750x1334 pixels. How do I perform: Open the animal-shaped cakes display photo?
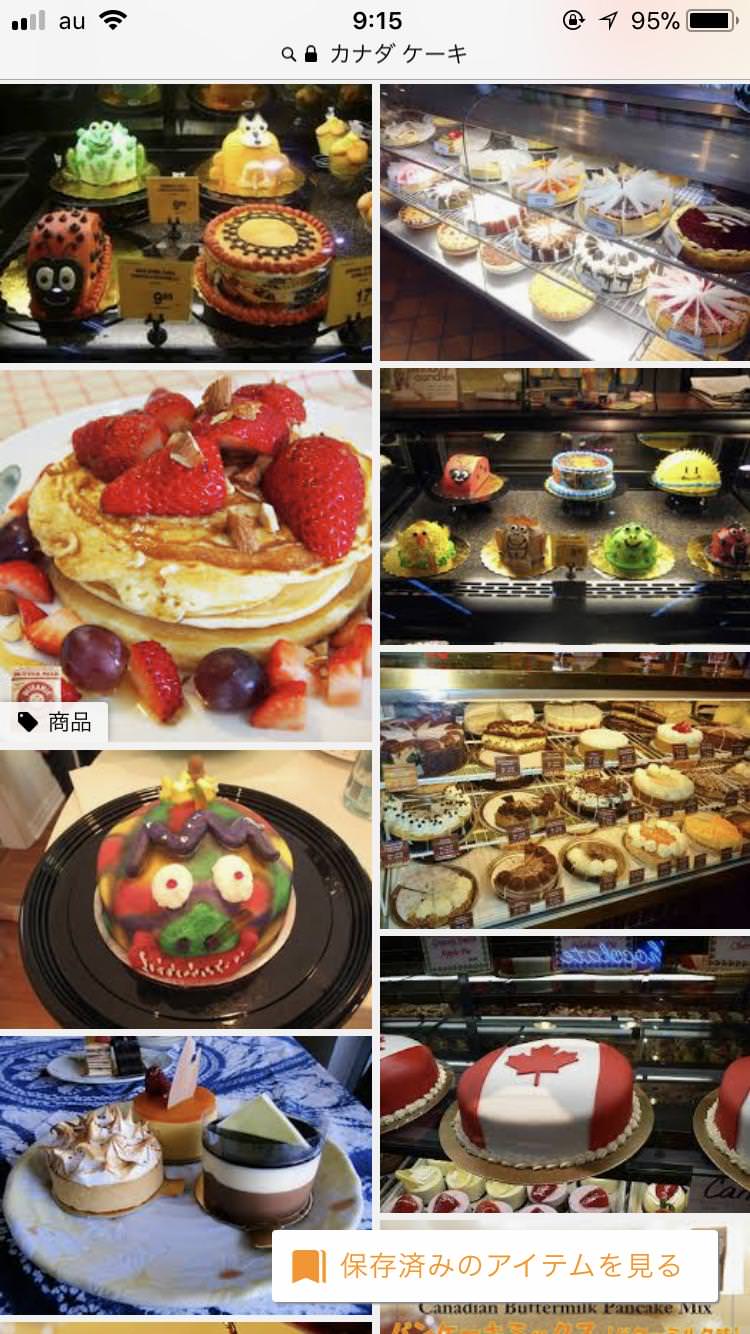(x=185, y=222)
